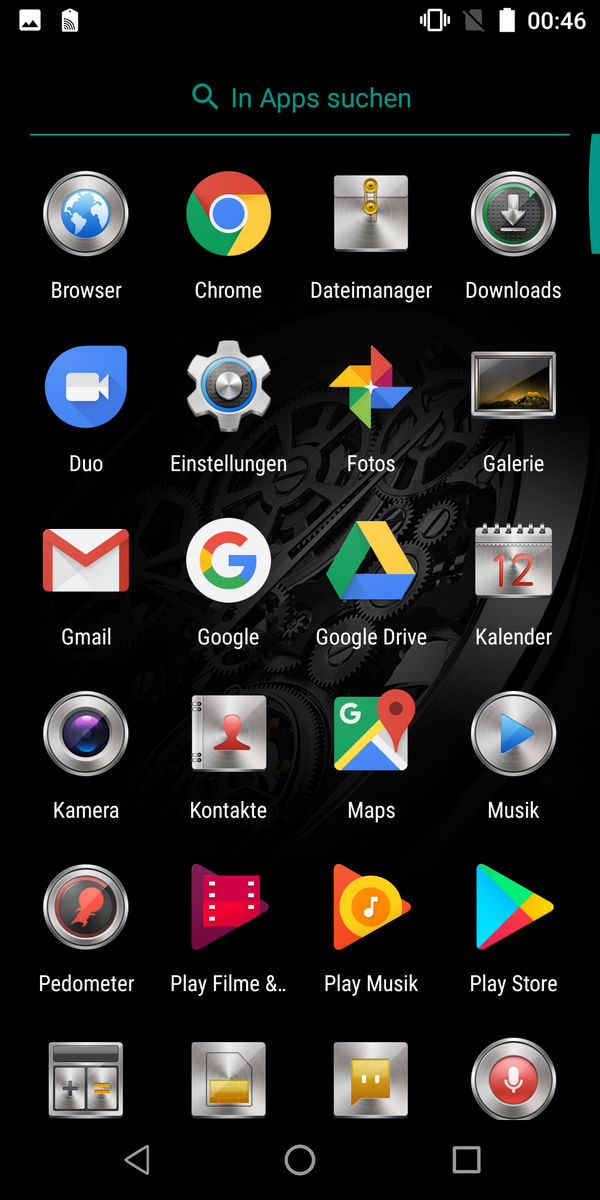Open Einstellungen
This screenshot has width=600, height=1200.
(228, 387)
